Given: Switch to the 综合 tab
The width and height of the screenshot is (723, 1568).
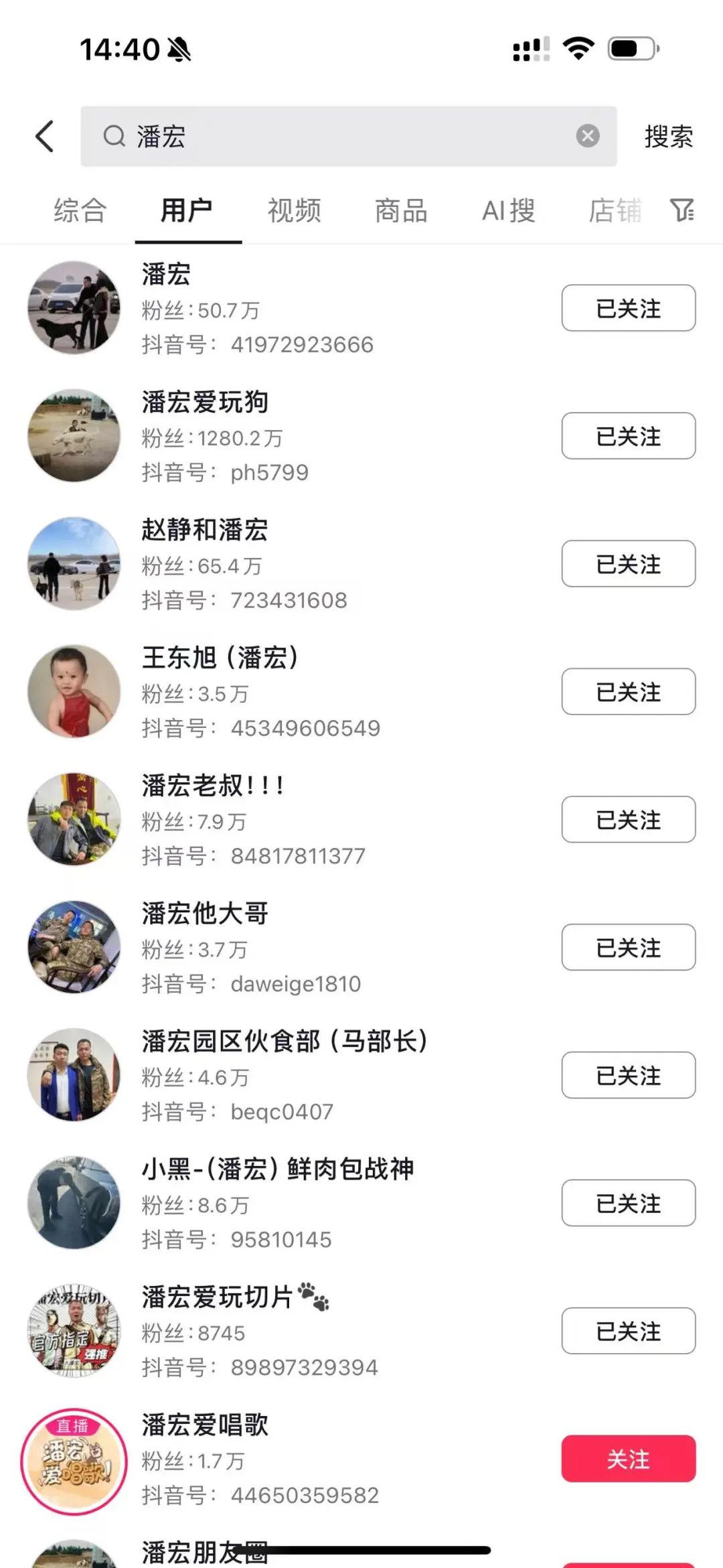Looking at the screenshot, I should tap(80, 210).
